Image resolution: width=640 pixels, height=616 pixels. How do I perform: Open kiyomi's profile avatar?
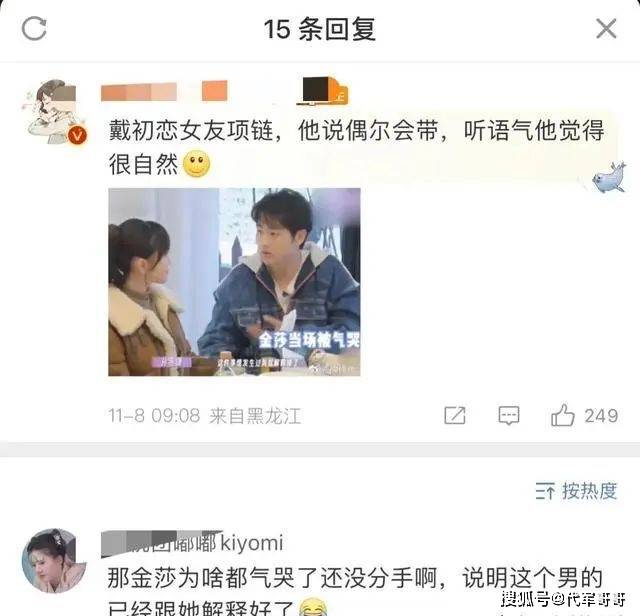[x=53, y=561]
